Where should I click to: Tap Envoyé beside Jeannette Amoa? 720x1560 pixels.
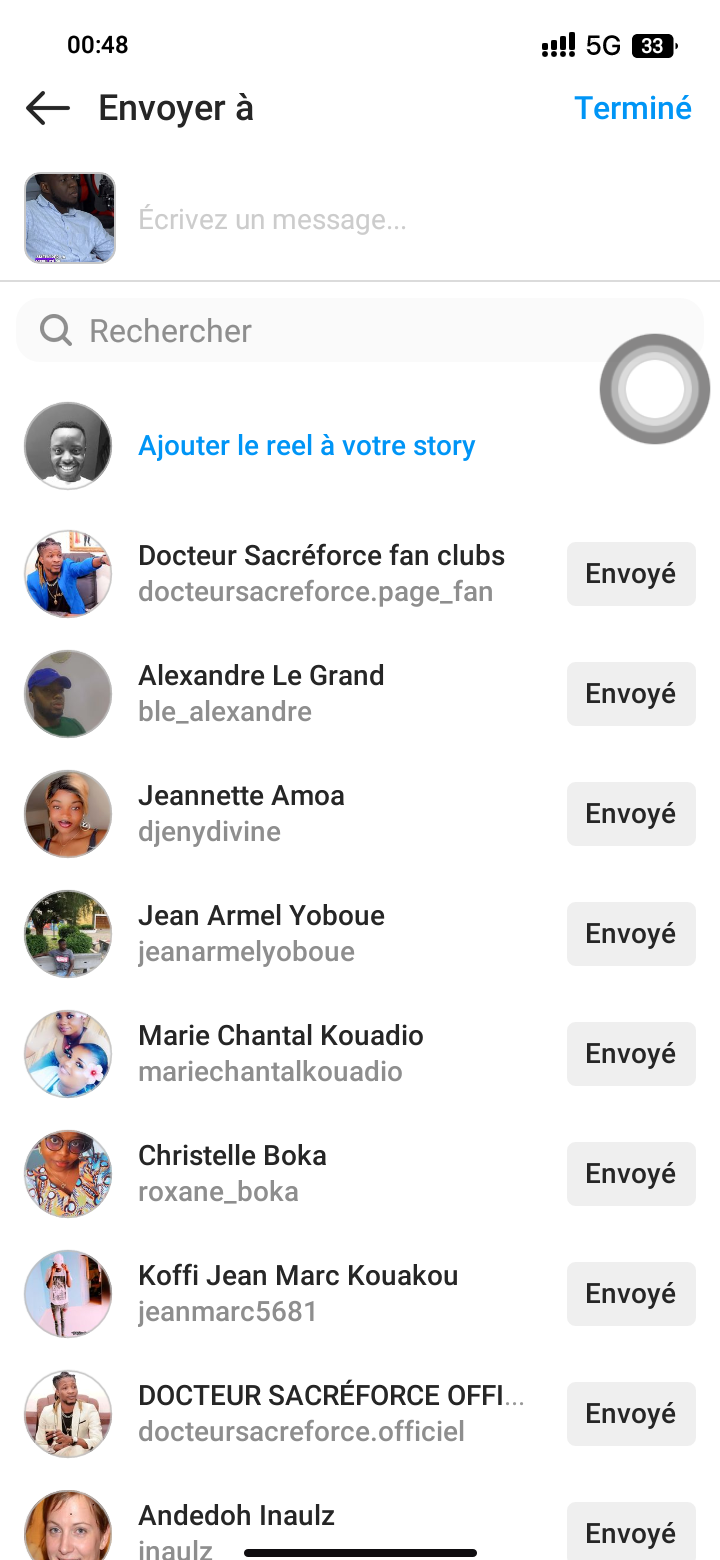tap(631, 814)
